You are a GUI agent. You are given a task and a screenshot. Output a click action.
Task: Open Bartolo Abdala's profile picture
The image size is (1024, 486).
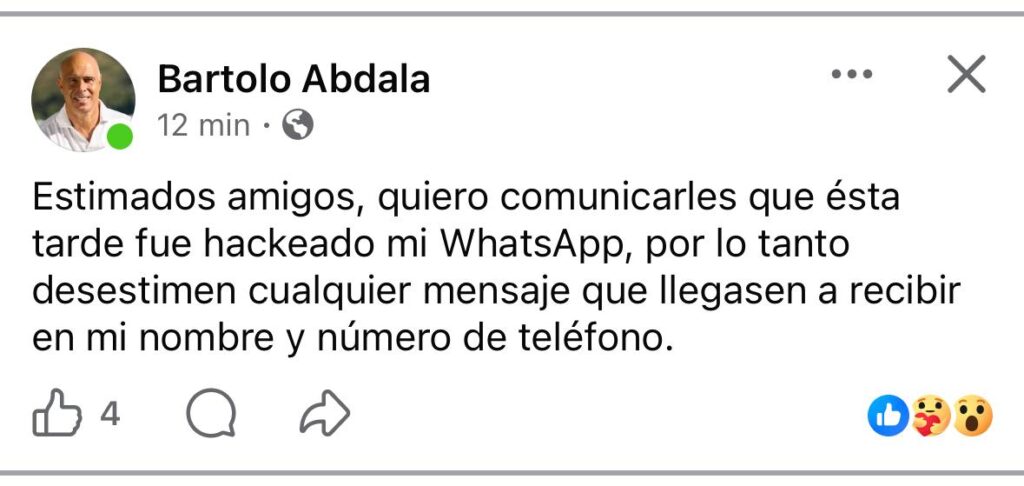(x=84, y=99)
